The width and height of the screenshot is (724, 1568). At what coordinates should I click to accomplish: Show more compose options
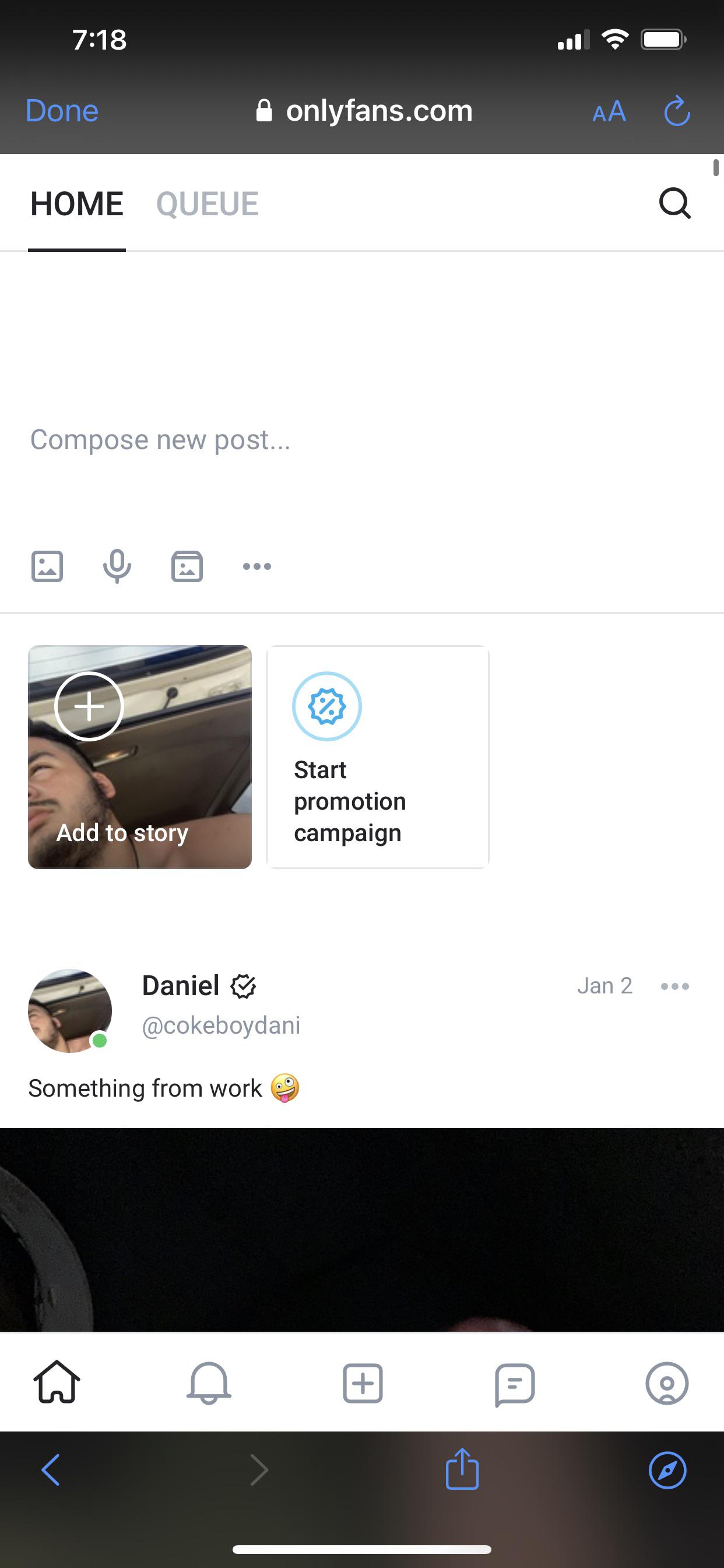coord(256,566)
